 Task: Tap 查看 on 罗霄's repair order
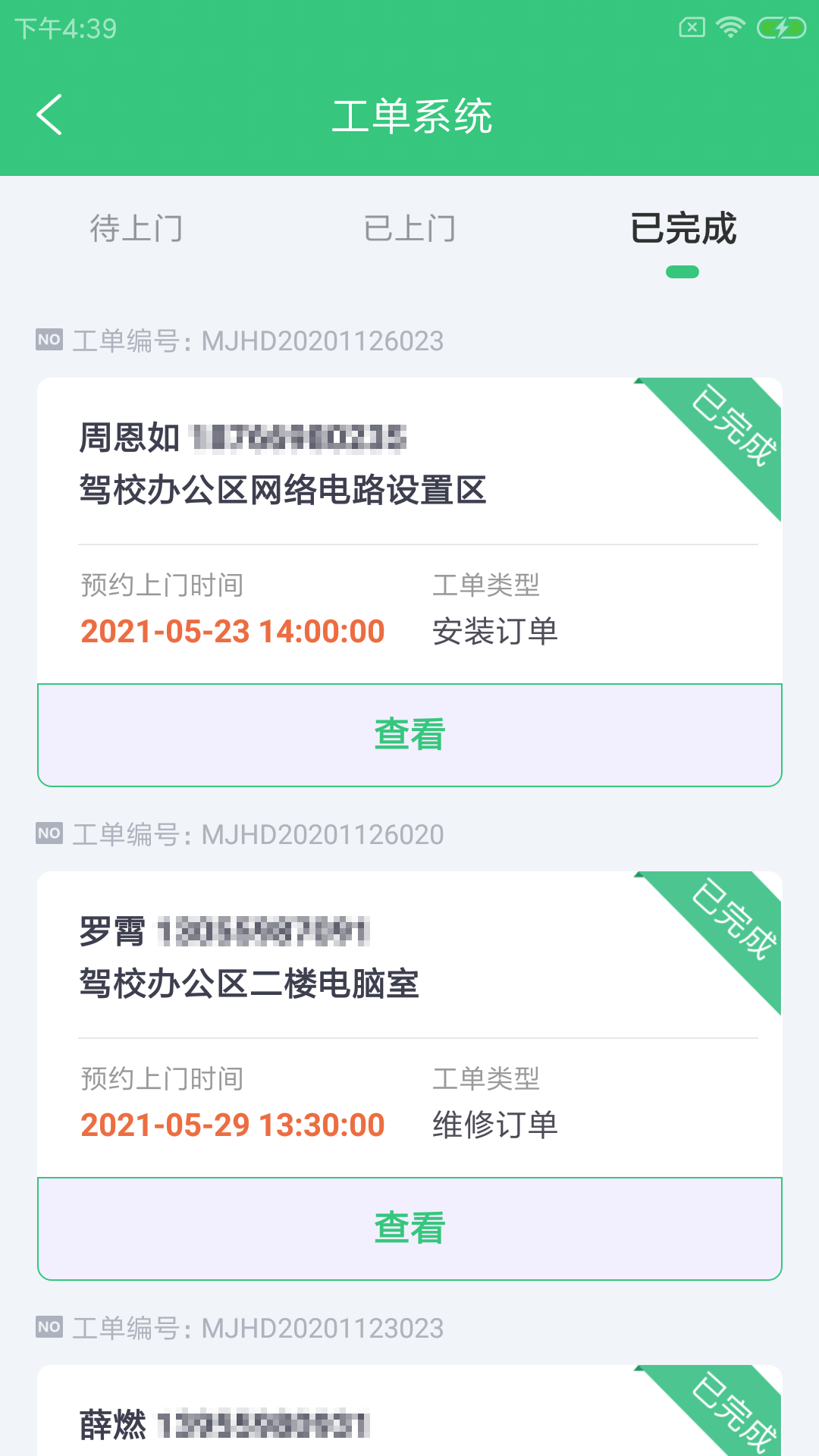(x=409, y=1228)
